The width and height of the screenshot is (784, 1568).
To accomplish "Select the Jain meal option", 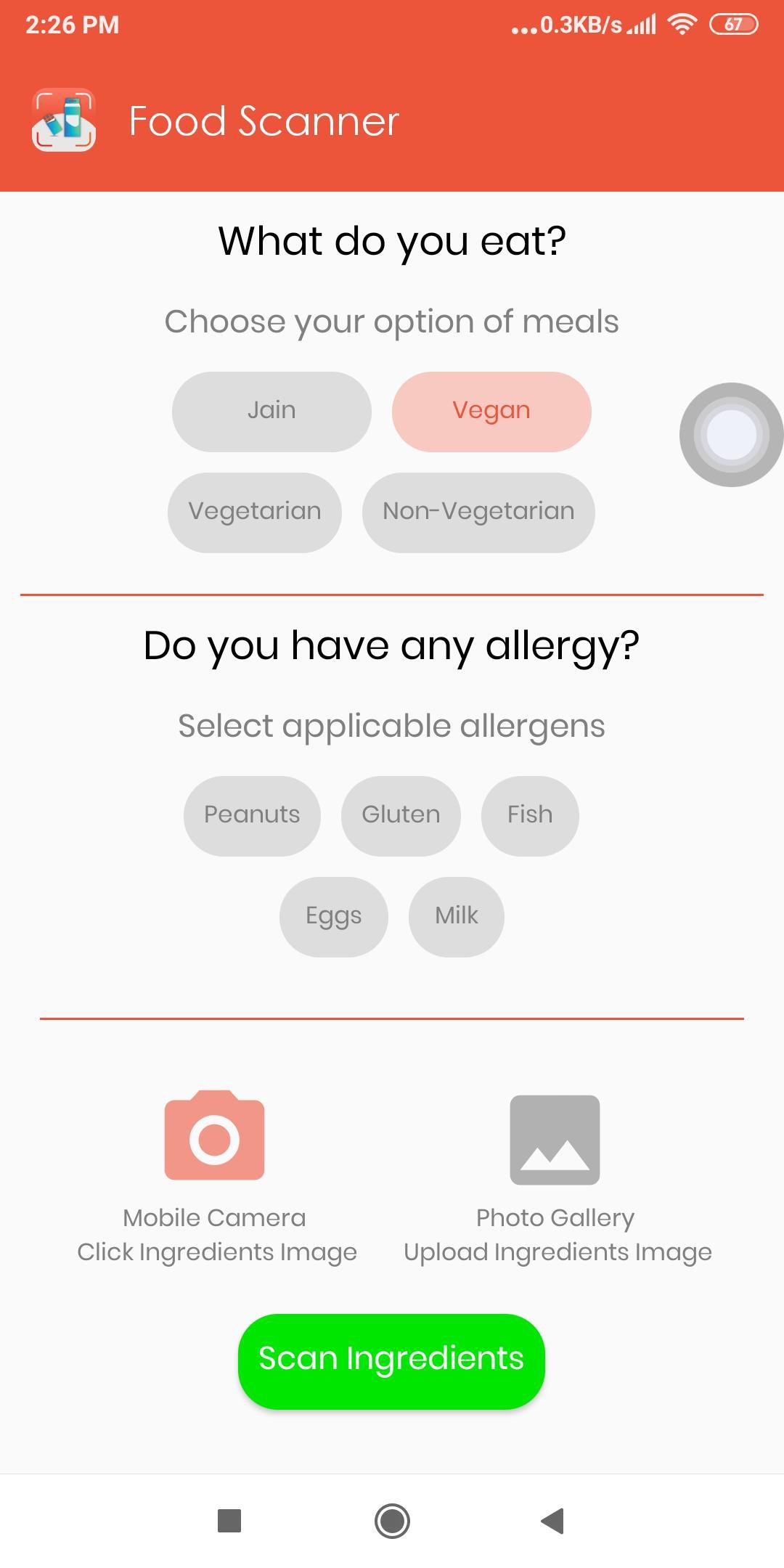I will click(x=271, y=411).
